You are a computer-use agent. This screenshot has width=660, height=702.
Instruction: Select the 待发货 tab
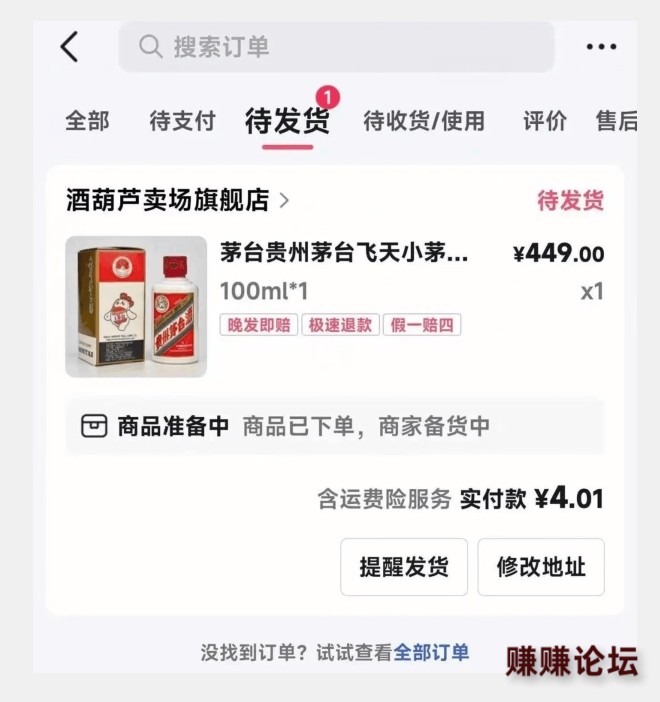pyautogui.click(x=287, y=121)
